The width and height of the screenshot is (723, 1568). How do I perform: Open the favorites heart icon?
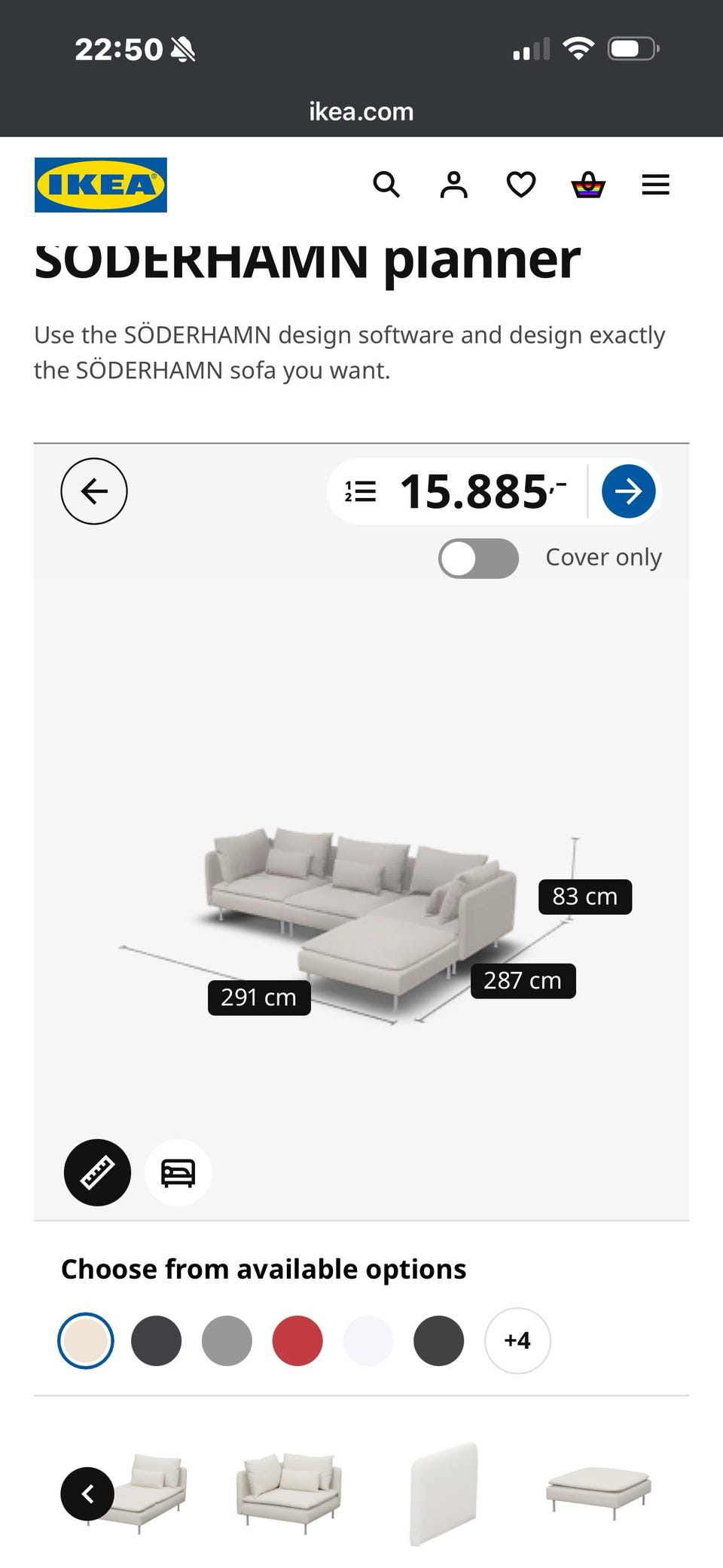point(520,185)
